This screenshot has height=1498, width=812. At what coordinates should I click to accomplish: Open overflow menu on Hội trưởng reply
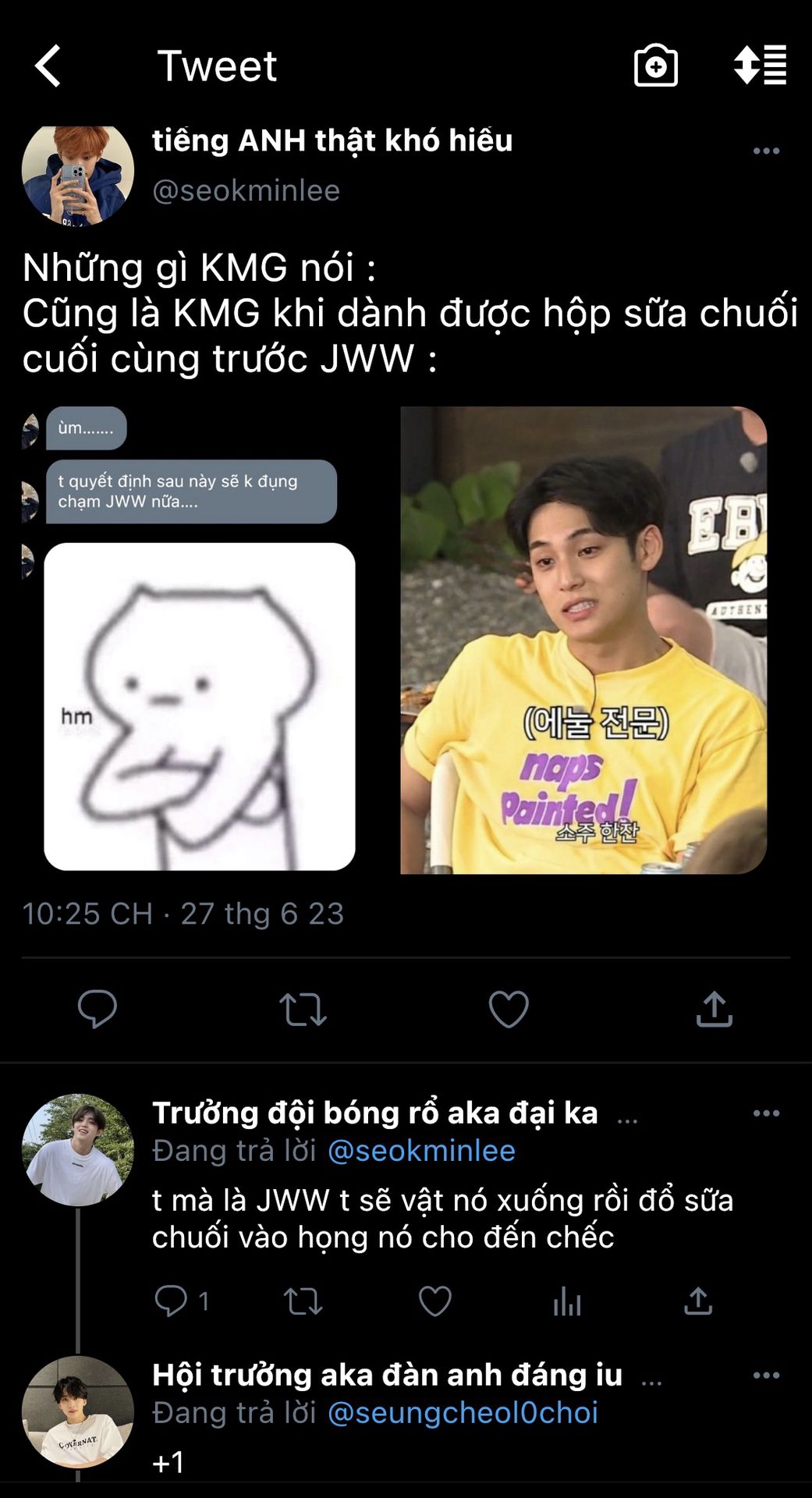click(766, 1376)
